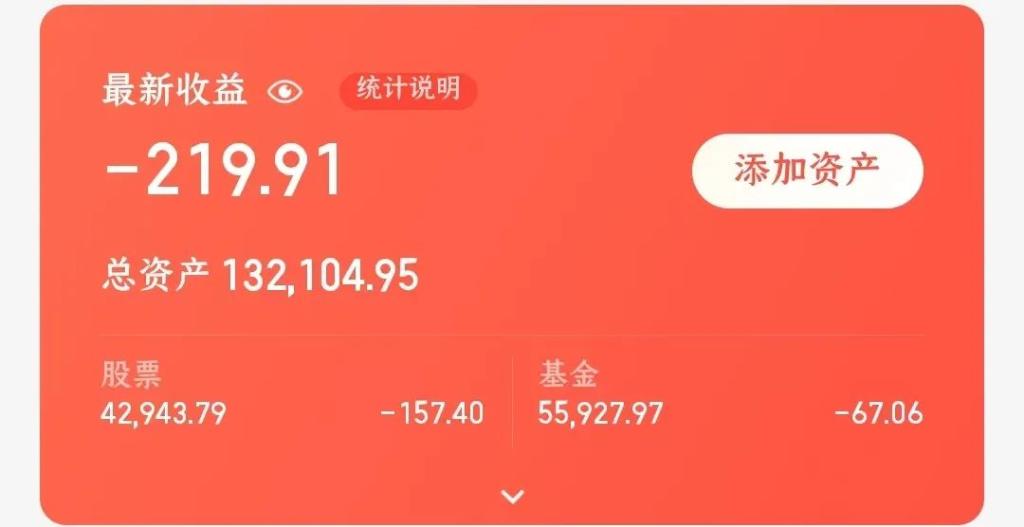
Task: Tap the 添加资产 button
Action: point(807,170)
